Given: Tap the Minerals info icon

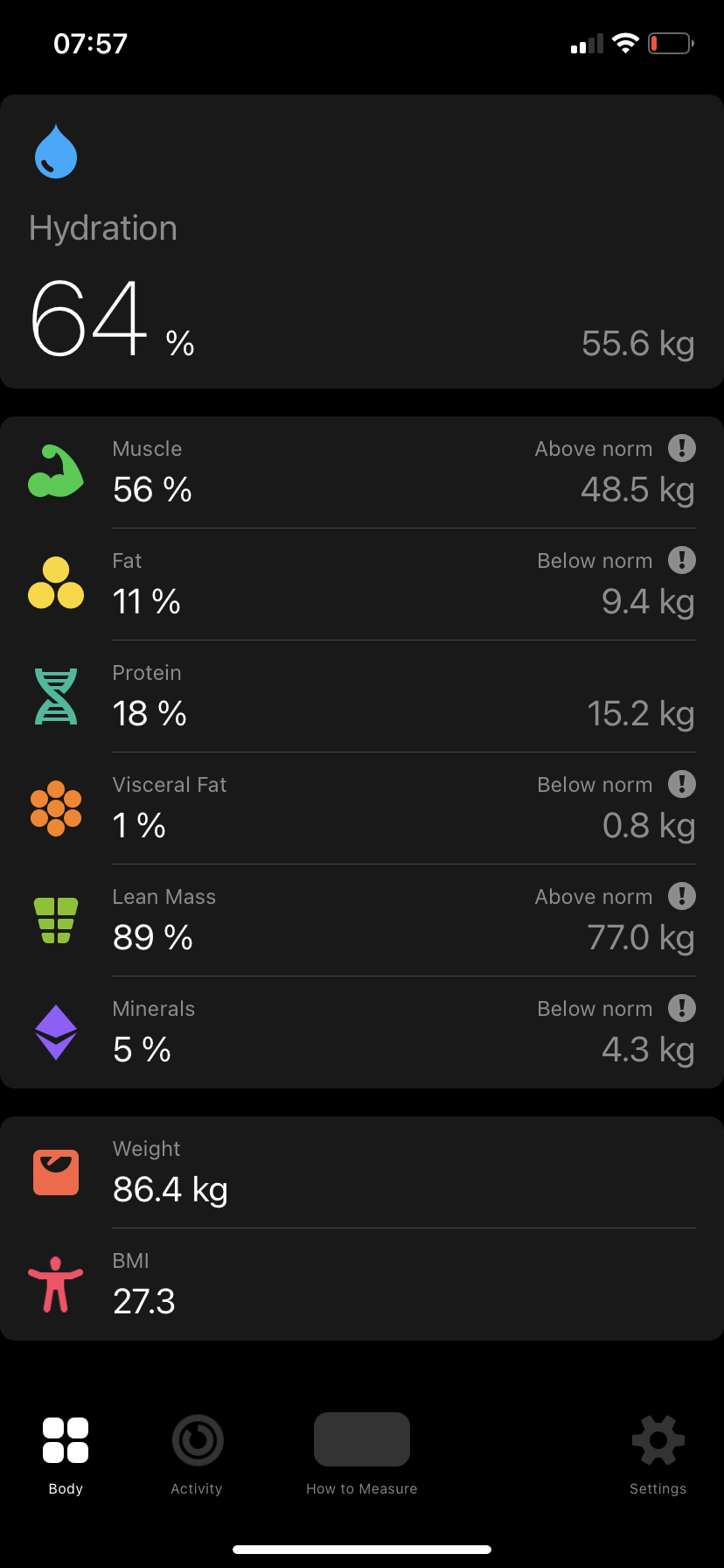Looking at the screenshot, I should (x=682, y=1008).
